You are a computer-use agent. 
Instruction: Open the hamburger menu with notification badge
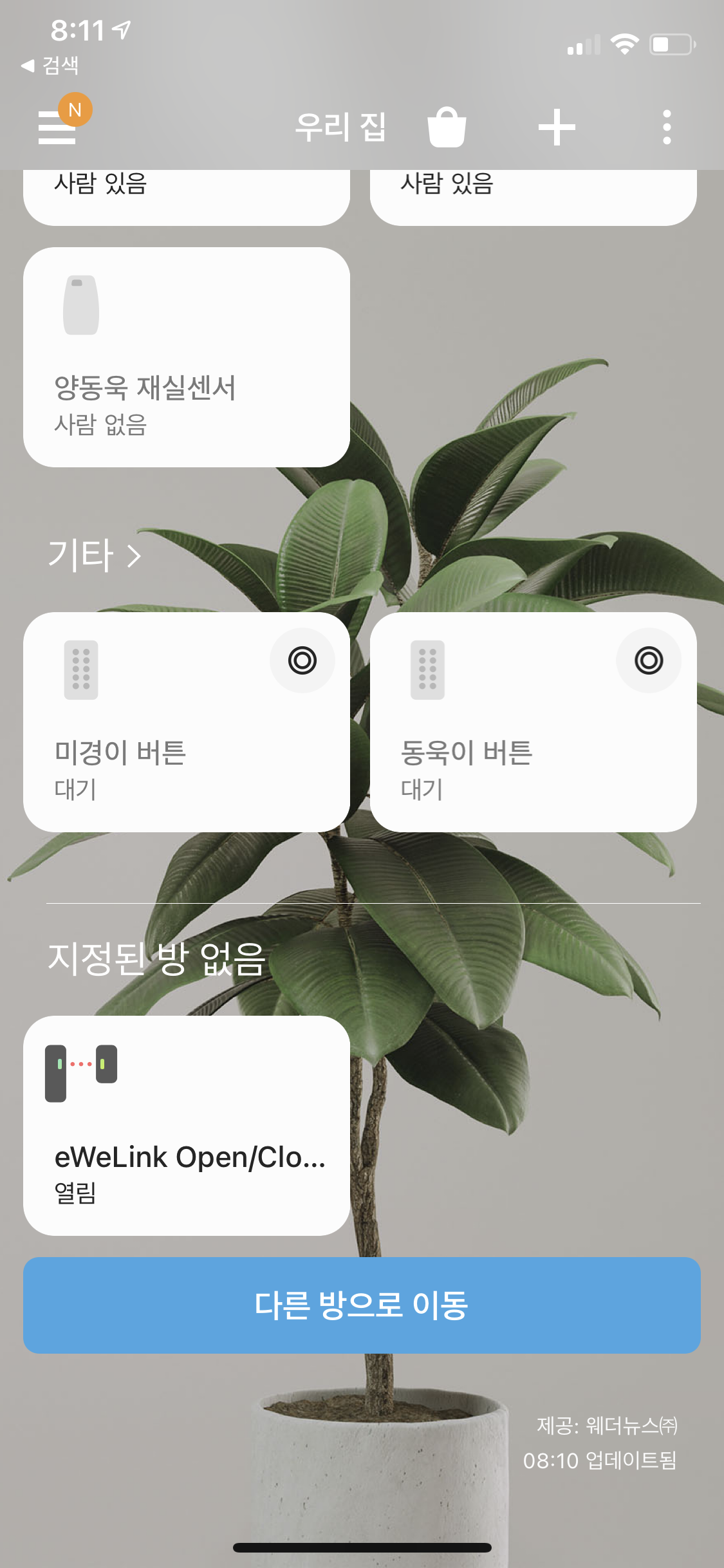[57, 127]
